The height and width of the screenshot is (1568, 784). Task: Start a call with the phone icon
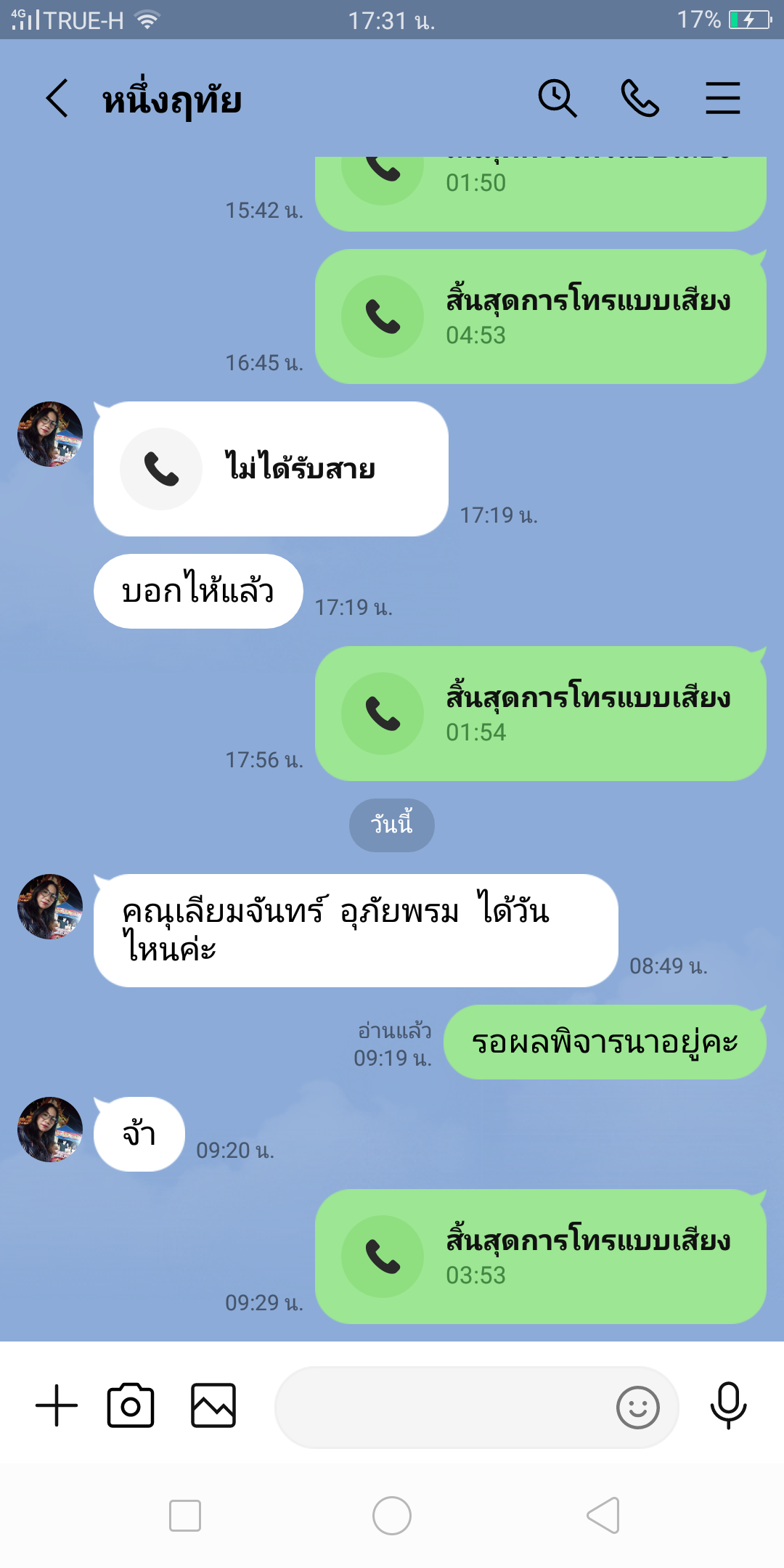(640, 98)
